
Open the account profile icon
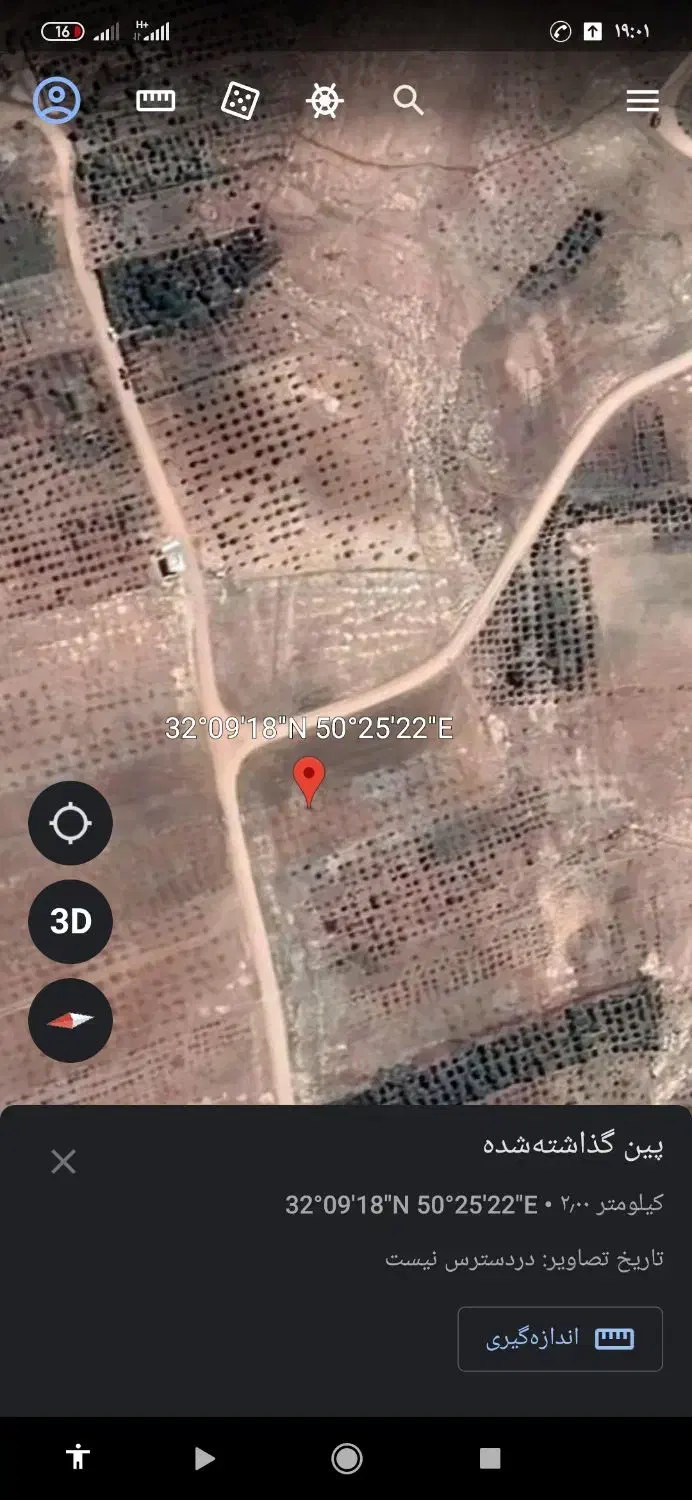pos(57,100)
